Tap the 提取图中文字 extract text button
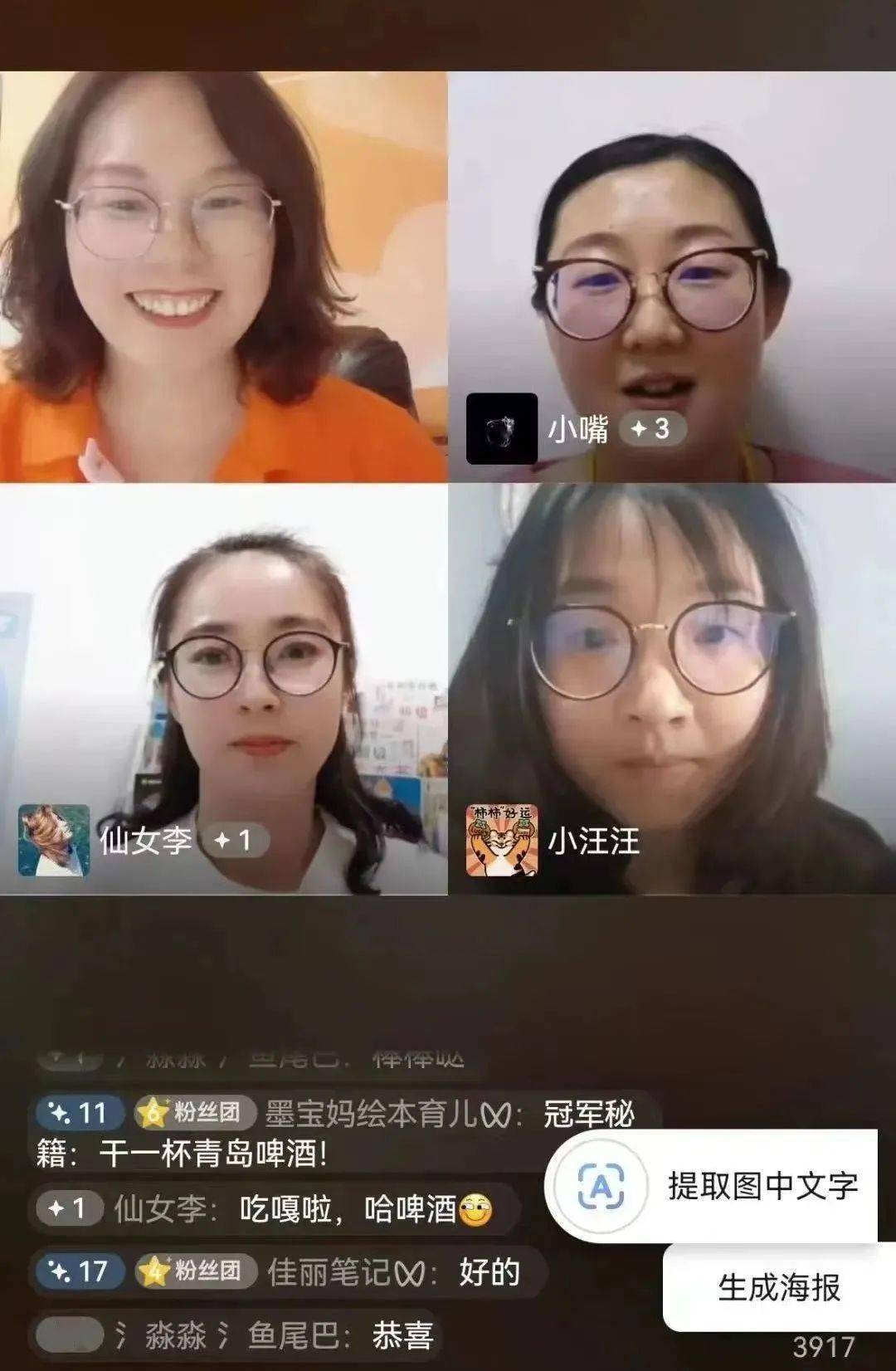 click(712, 1185)
